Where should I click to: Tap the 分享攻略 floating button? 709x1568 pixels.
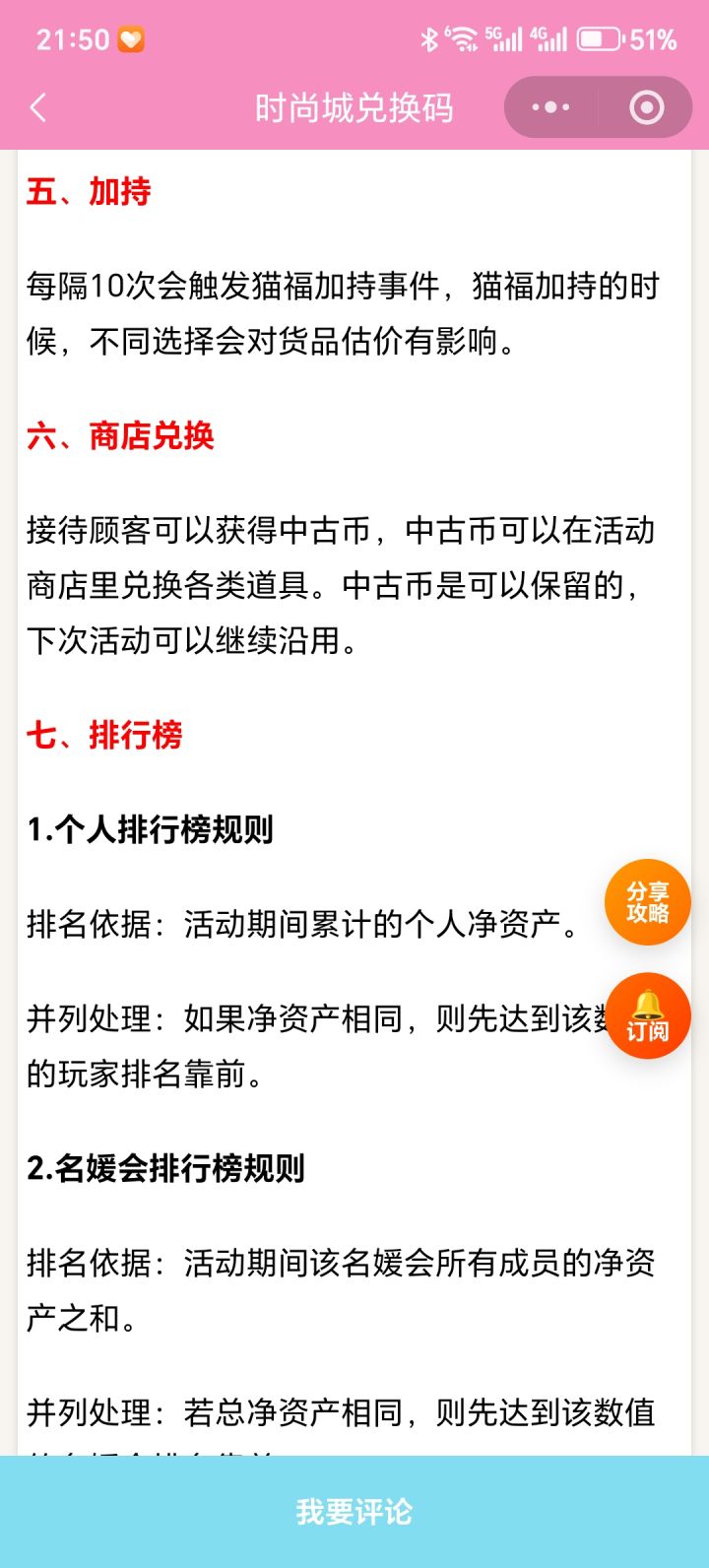pyautogui.click(x=647, y=902)
